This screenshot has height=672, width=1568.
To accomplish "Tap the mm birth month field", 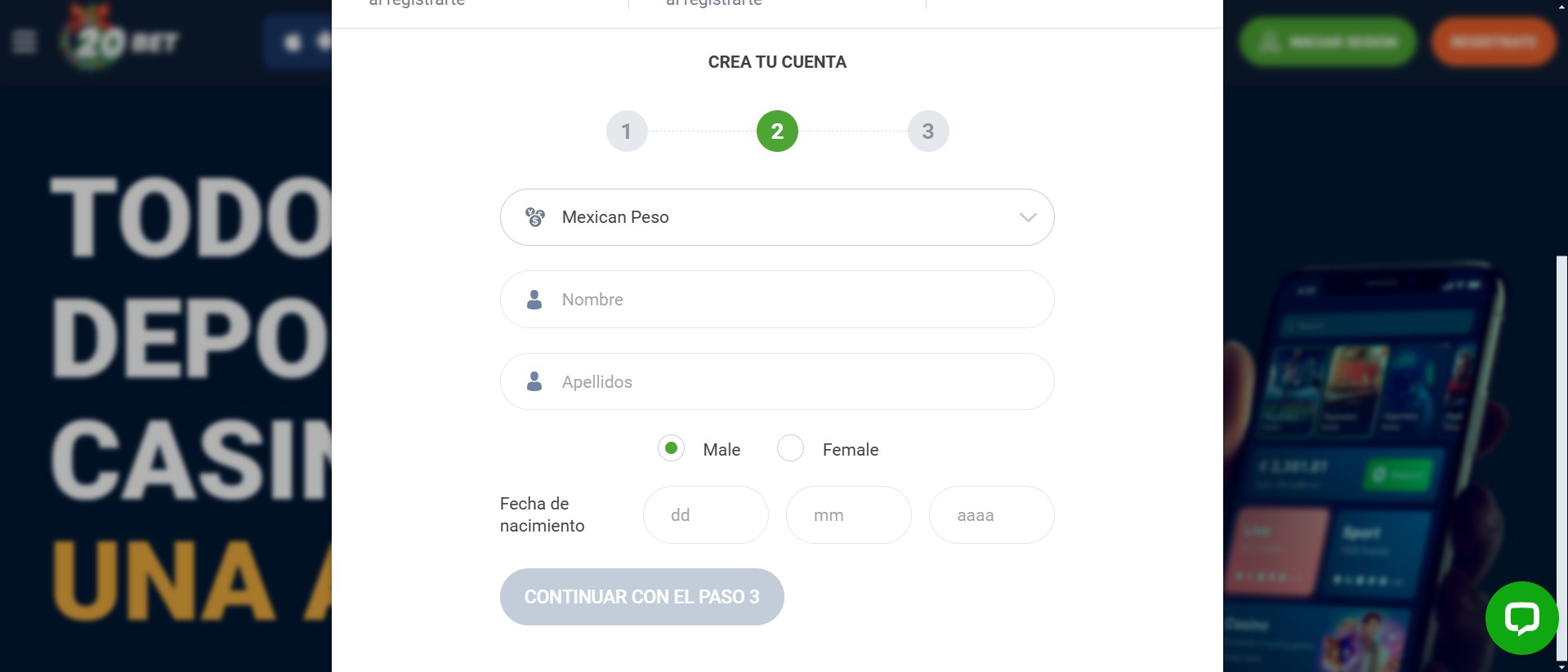I will pyautogui.click(x=848, y=515).
